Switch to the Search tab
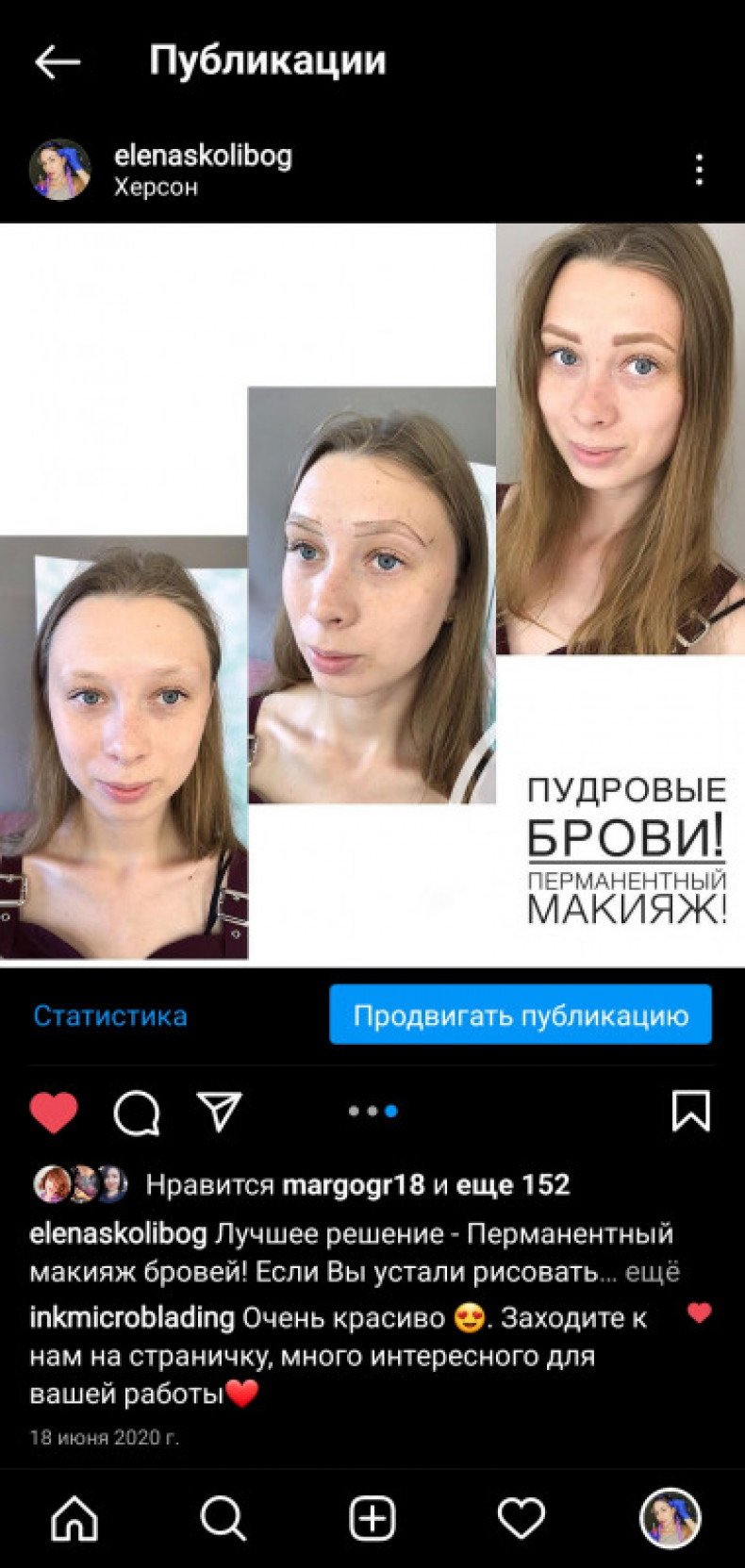Image resolution: width=745 pixels, height=1568 pixels. click(223, 1519)
